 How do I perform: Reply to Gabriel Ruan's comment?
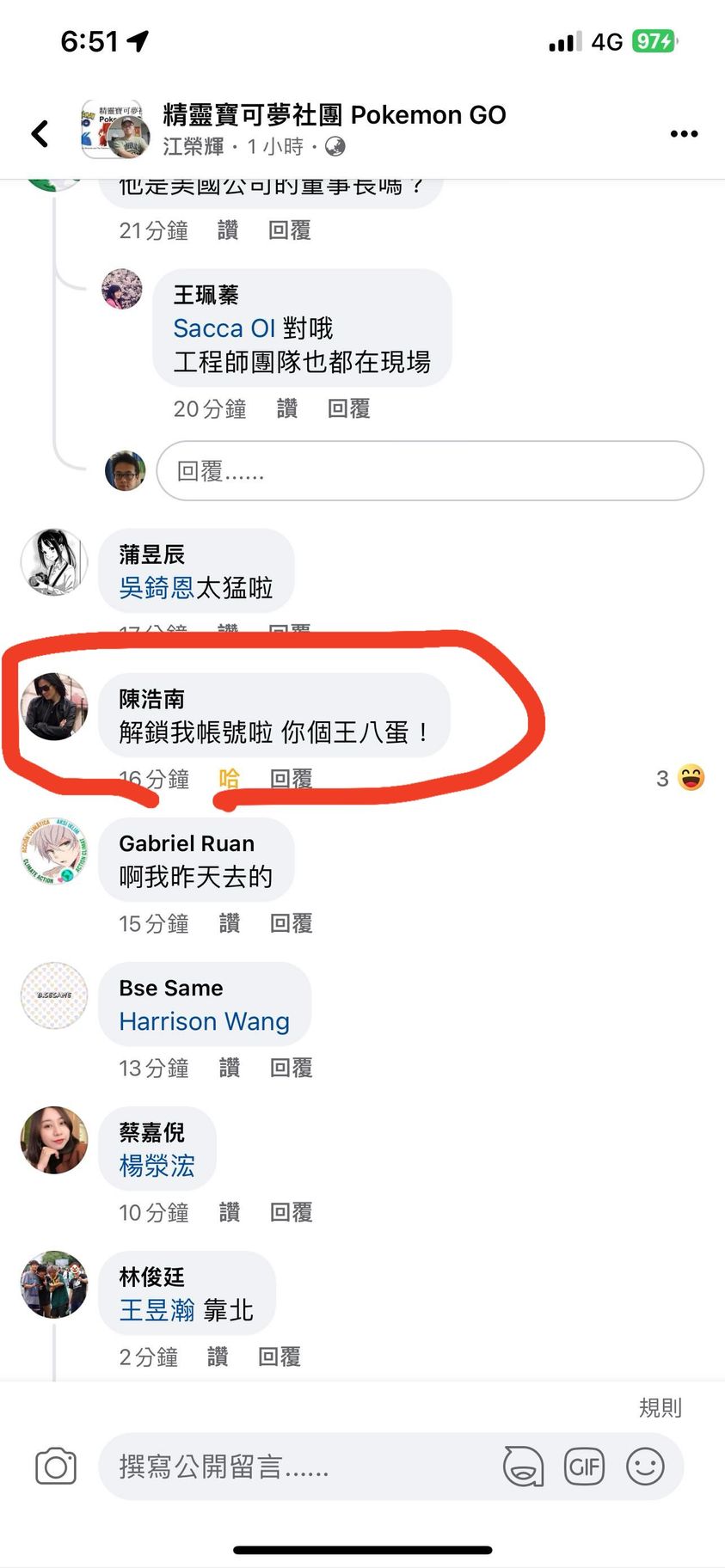(x=291, y=923)
